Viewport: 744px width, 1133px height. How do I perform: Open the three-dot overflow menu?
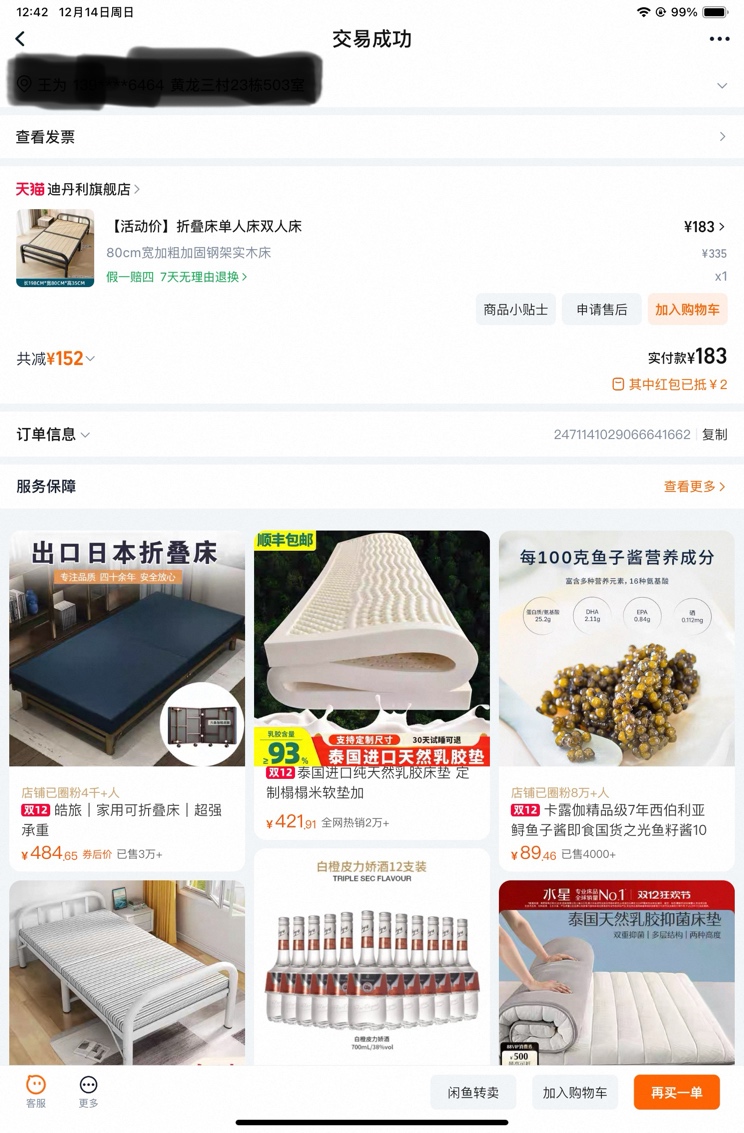click(719, 39)
